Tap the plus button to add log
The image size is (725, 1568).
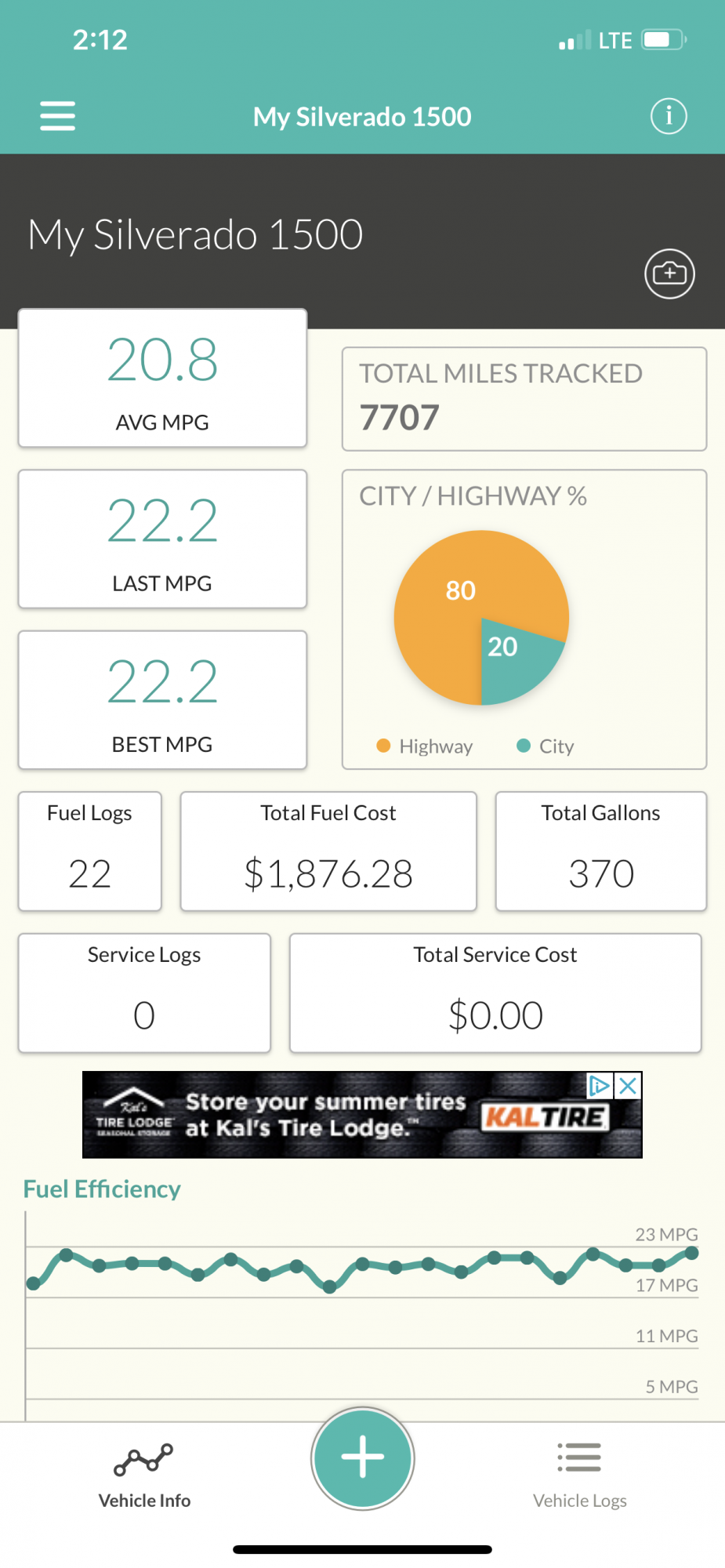[363, 1458]
